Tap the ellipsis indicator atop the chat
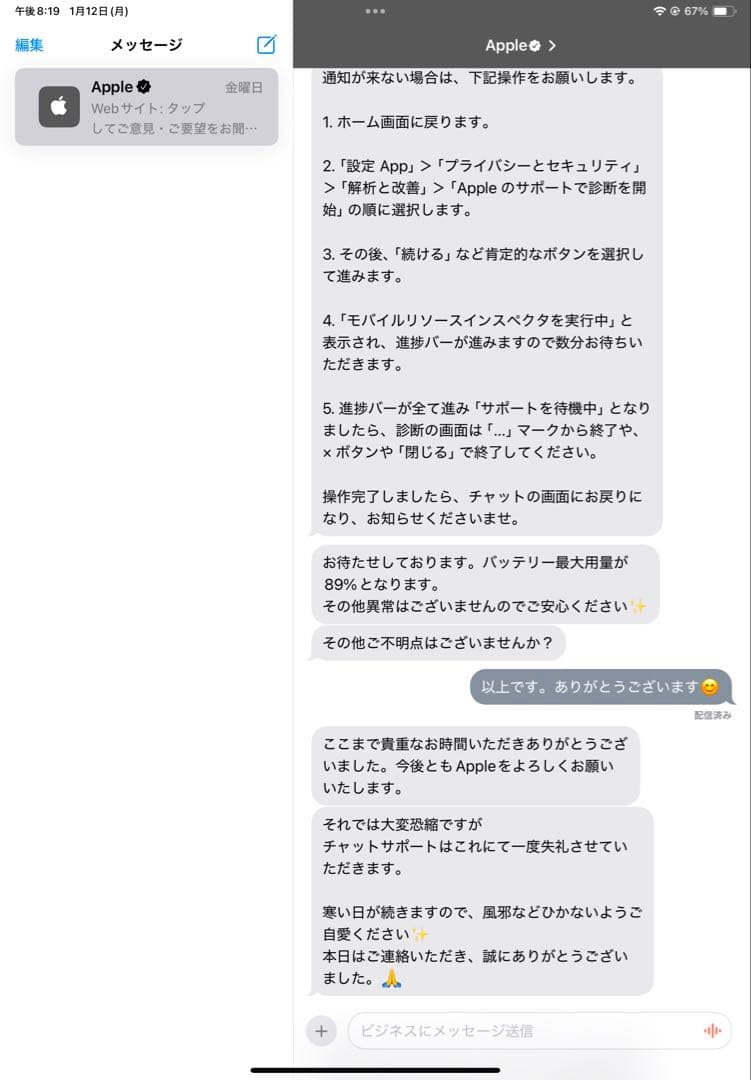The width and height of the screenshot is (751, 1080). click(375, 10)
